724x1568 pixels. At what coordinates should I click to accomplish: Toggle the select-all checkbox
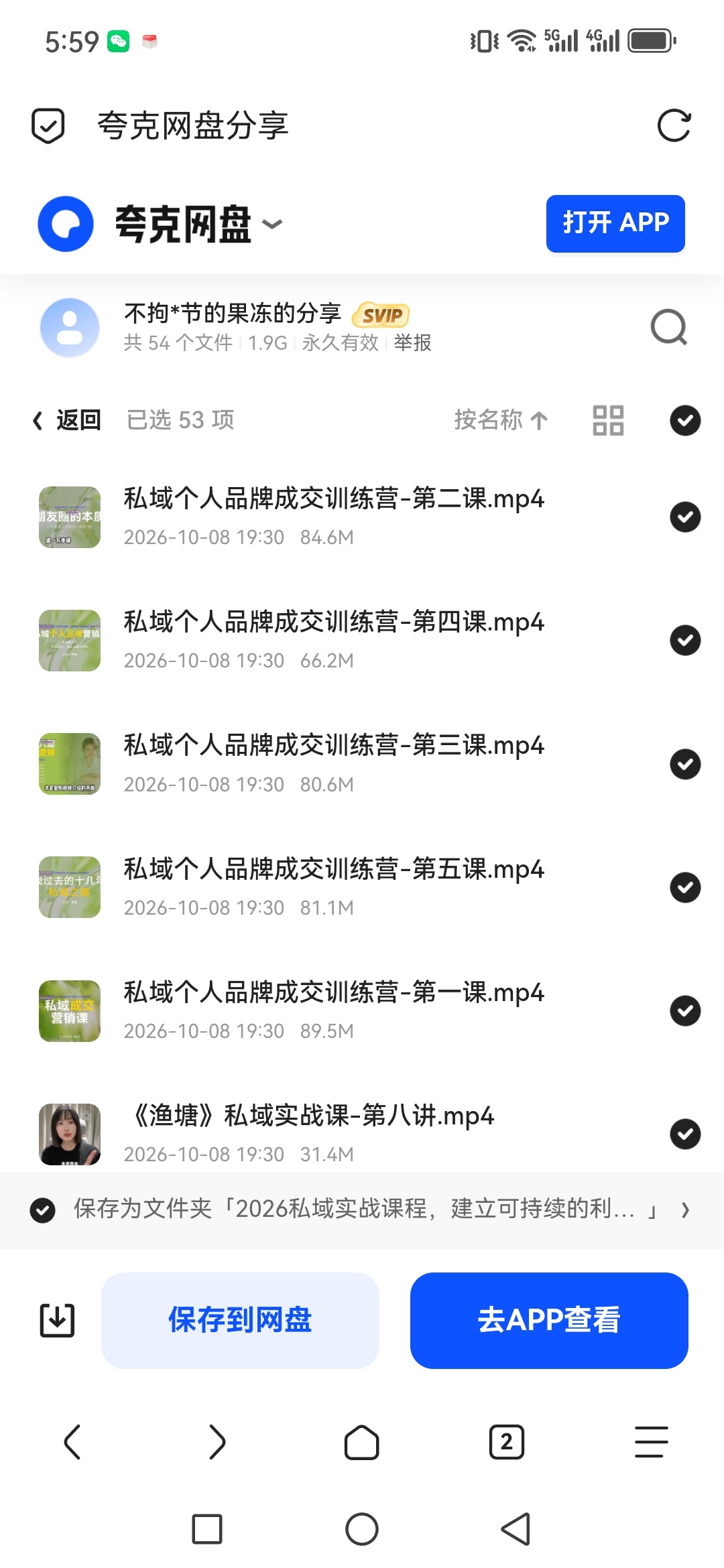(685, 420)
